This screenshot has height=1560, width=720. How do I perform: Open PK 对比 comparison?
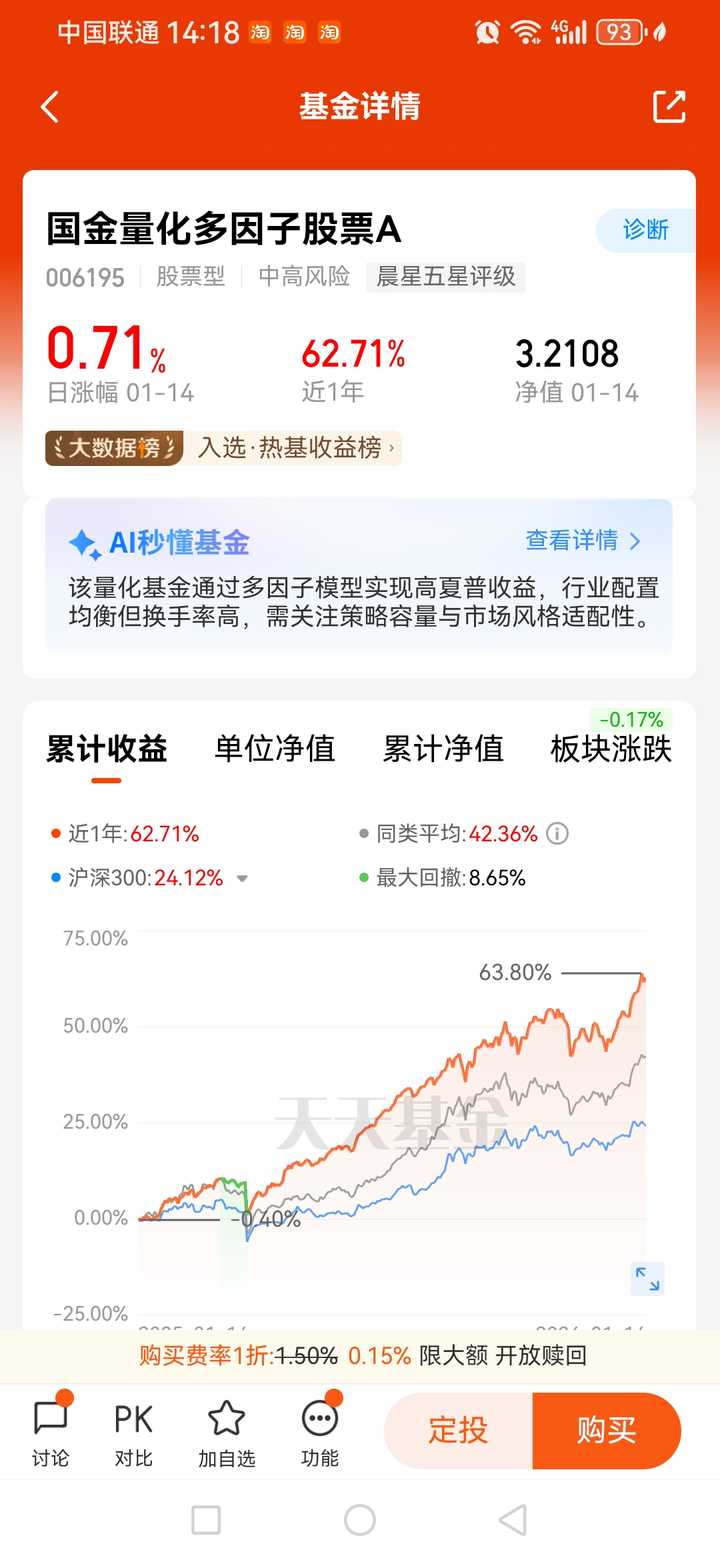coord(133,1432)
